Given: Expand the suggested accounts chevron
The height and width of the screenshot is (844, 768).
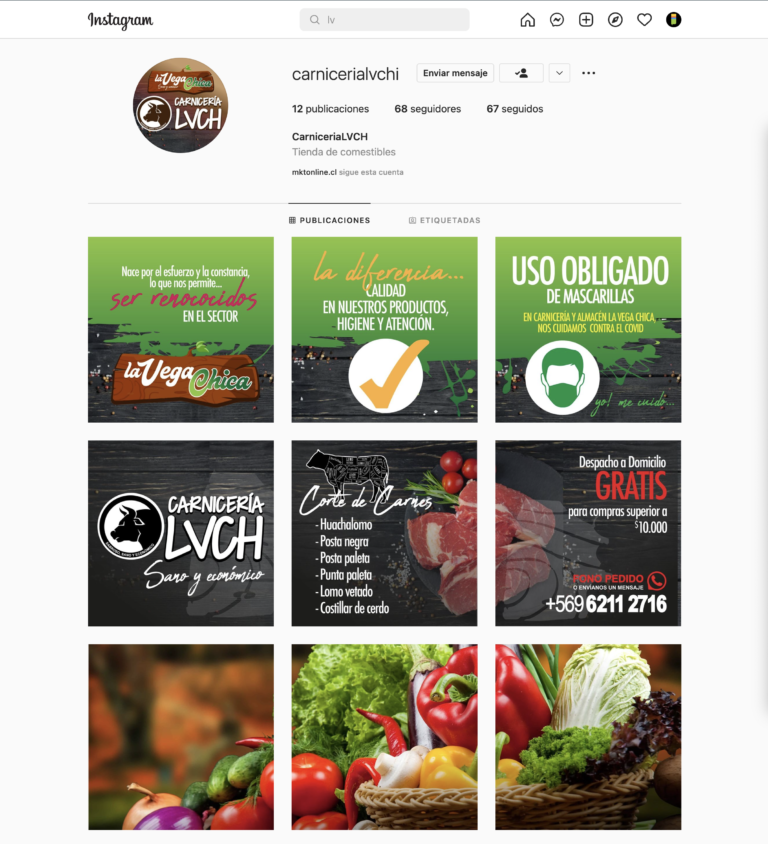Looking at the screenshot, I should tap(559, 73).
